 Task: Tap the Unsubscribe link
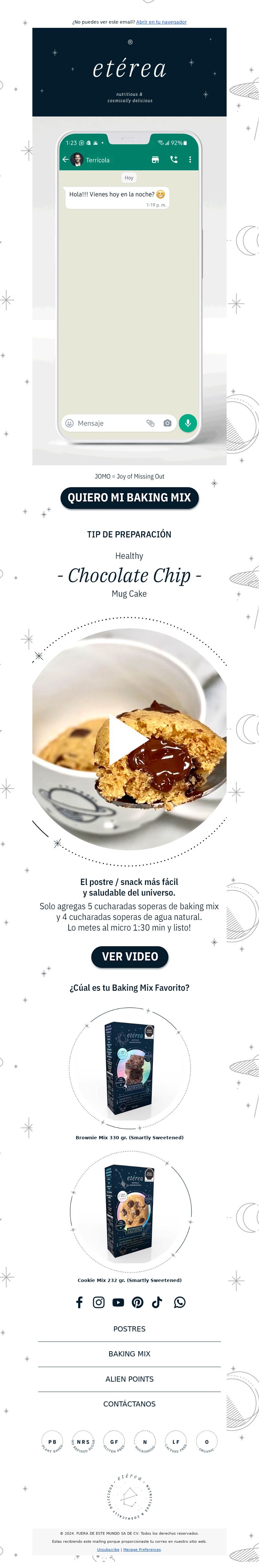pyautogui.click(x=108, y=1550)
